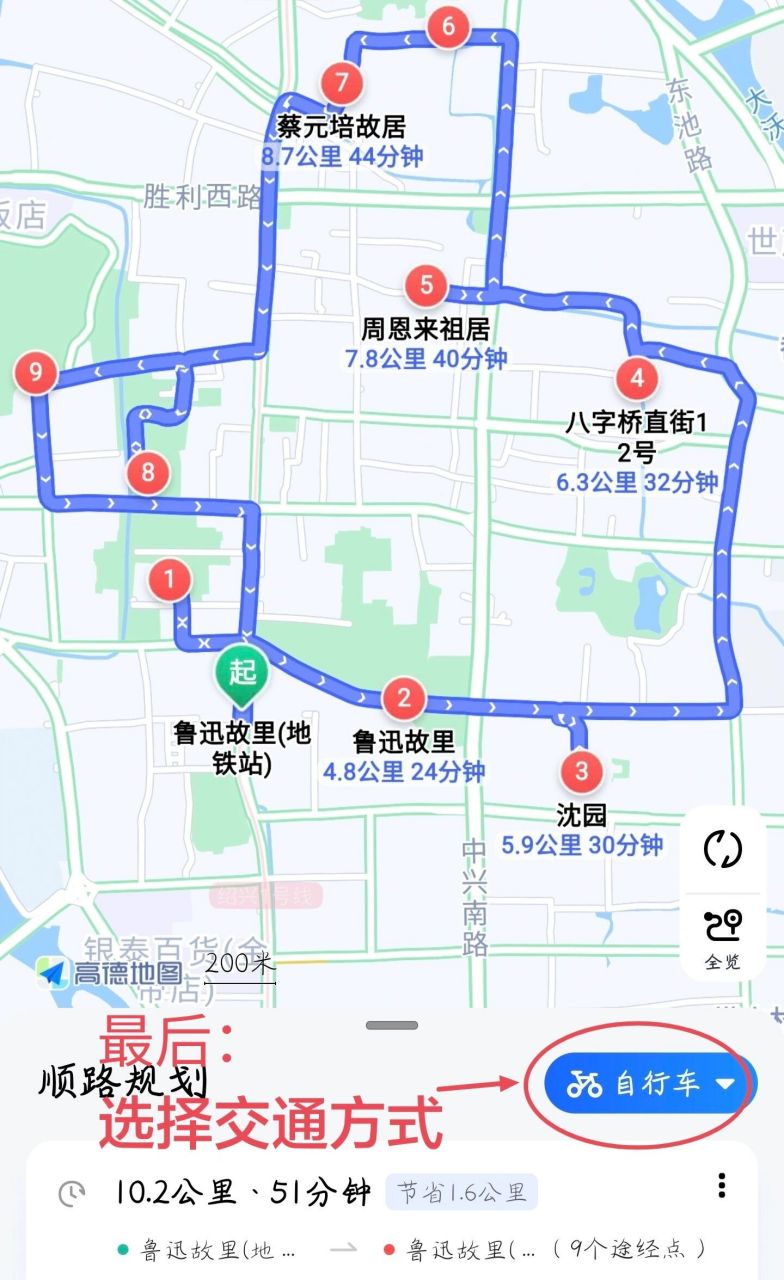This screenshot has height=1280, width=784.
Task: Select marker 5 at 周恩来祖居
Action: pyautogui.click(x=426, y=283)
